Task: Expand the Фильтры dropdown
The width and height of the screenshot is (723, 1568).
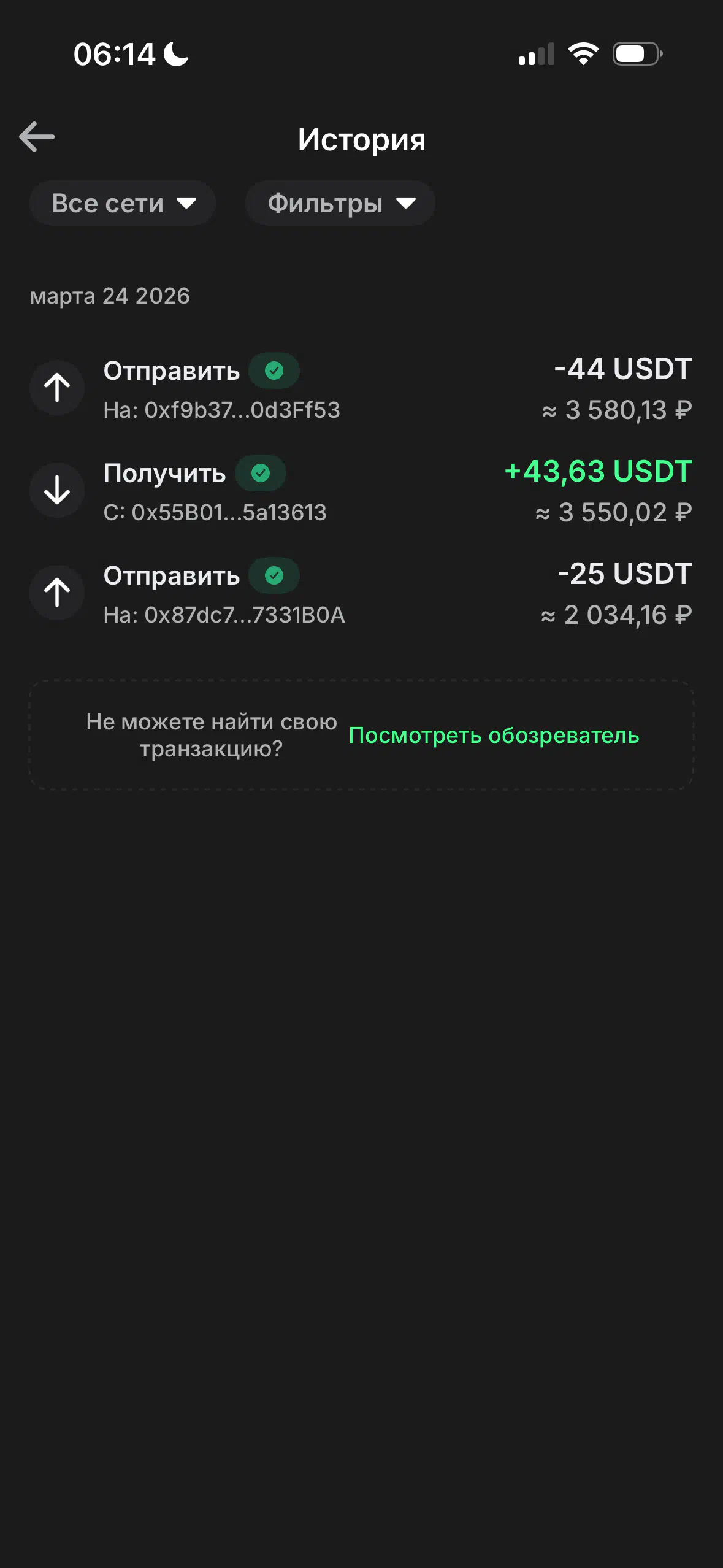Action: (340, 203)
